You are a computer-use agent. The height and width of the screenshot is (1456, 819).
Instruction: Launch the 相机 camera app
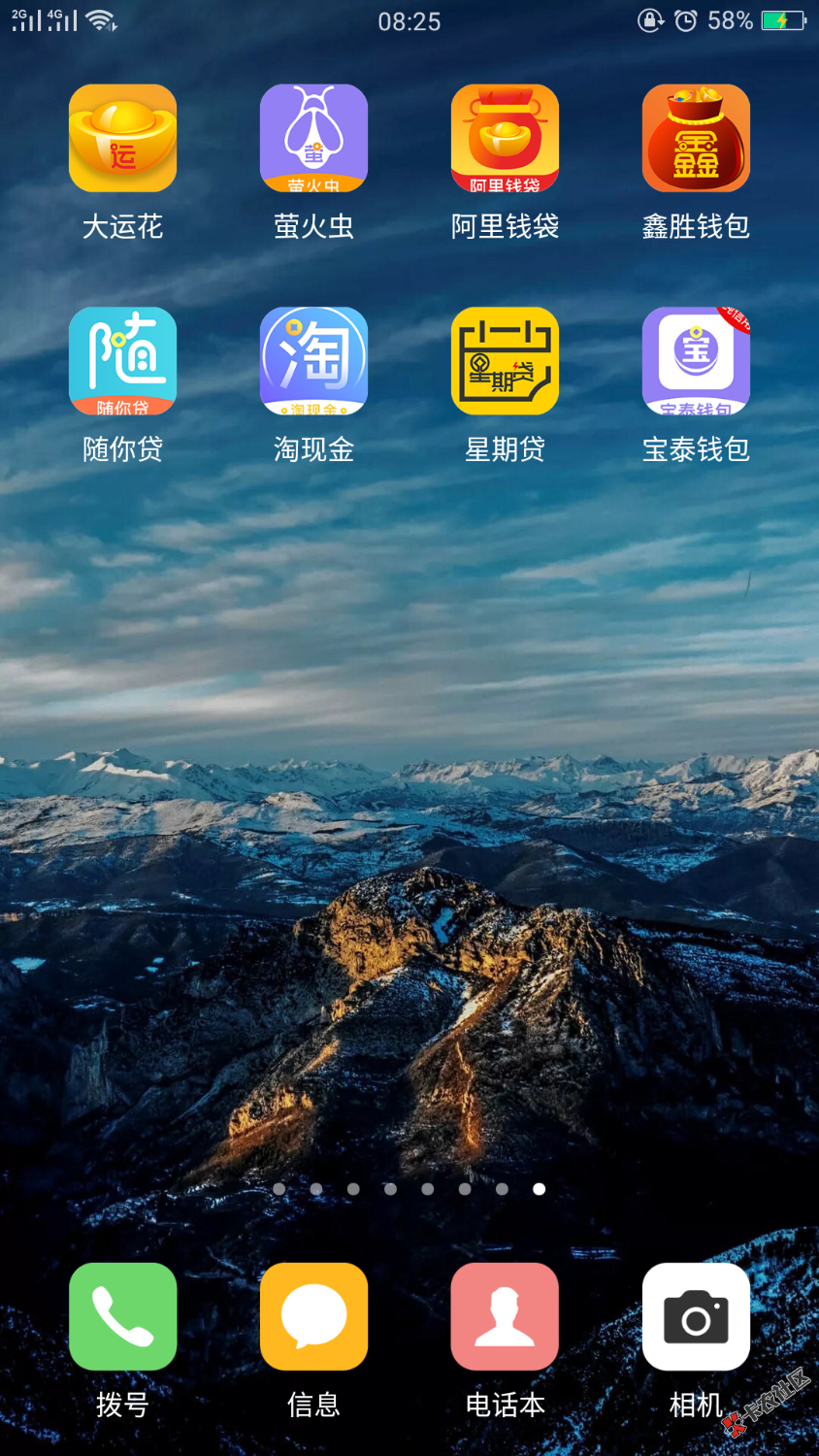(x=696, y=1316)
